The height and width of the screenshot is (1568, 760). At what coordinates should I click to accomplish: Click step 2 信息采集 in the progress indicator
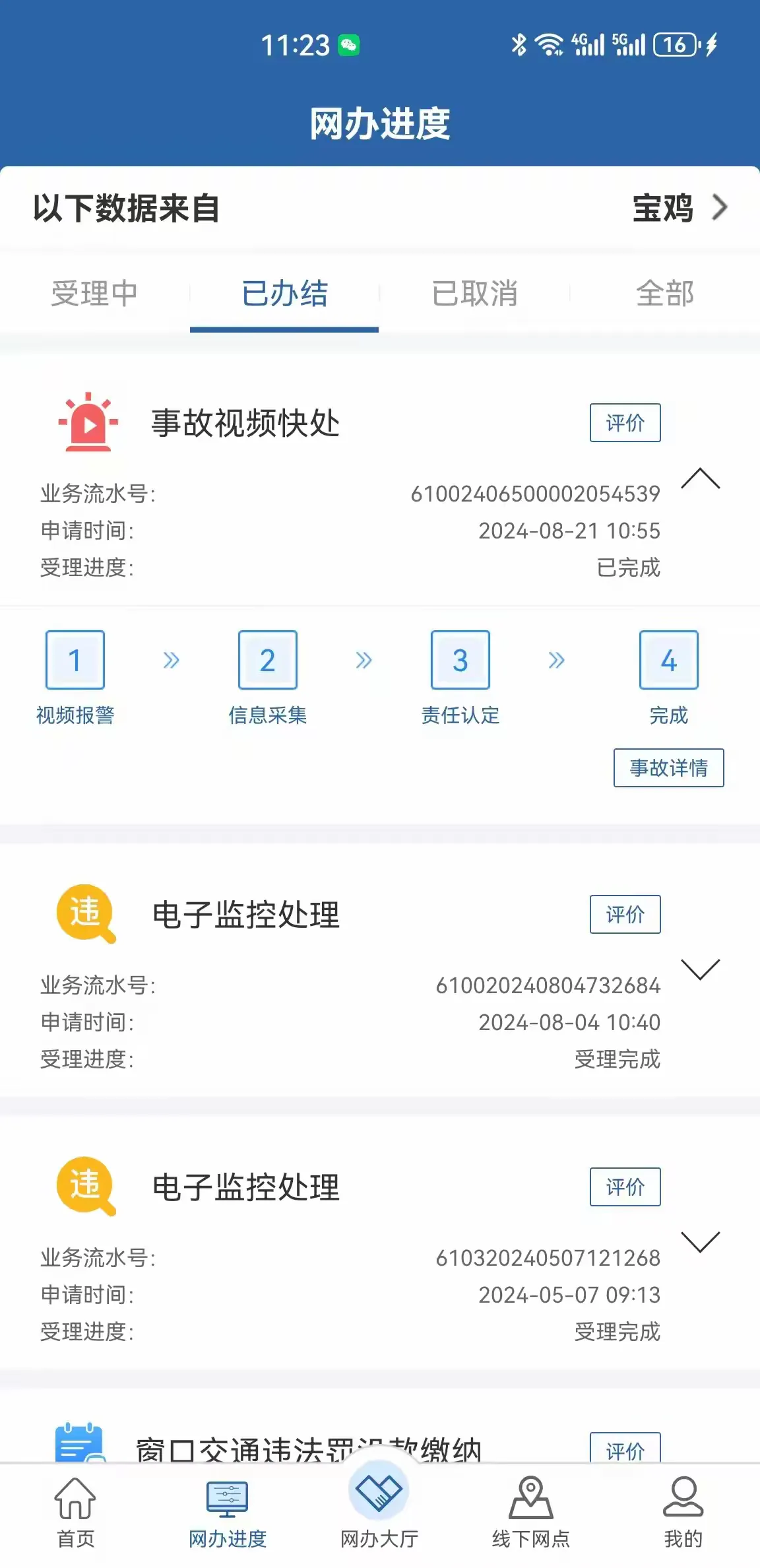267,660
